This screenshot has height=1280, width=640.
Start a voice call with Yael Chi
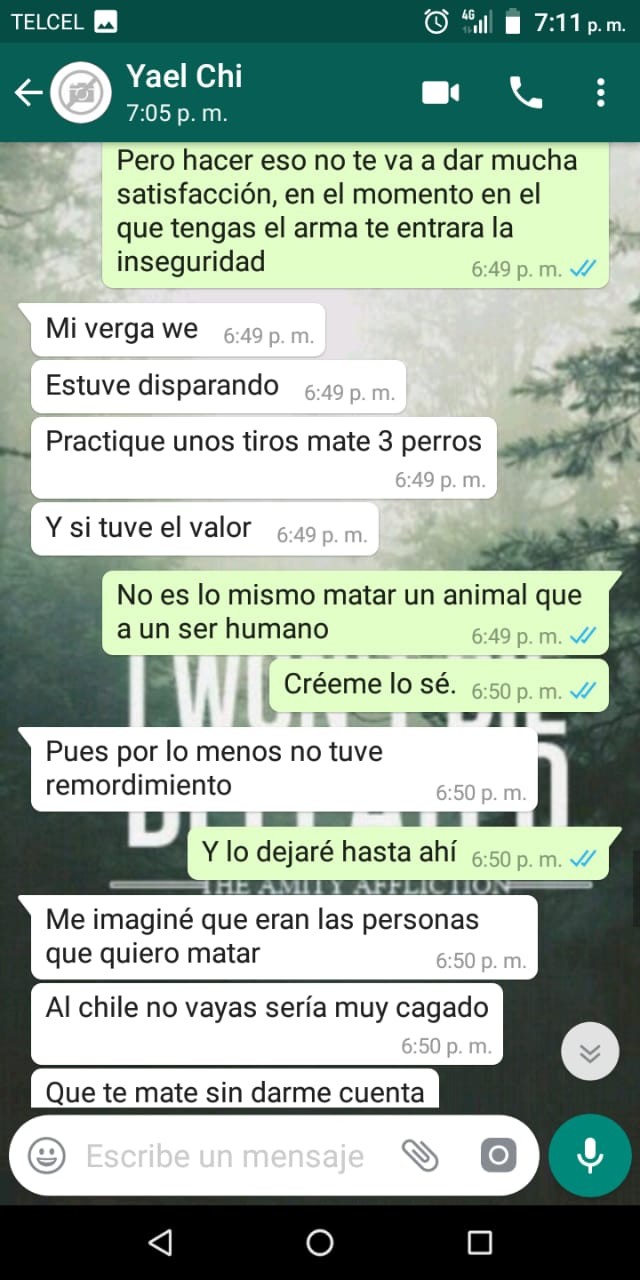click(526, 93)
